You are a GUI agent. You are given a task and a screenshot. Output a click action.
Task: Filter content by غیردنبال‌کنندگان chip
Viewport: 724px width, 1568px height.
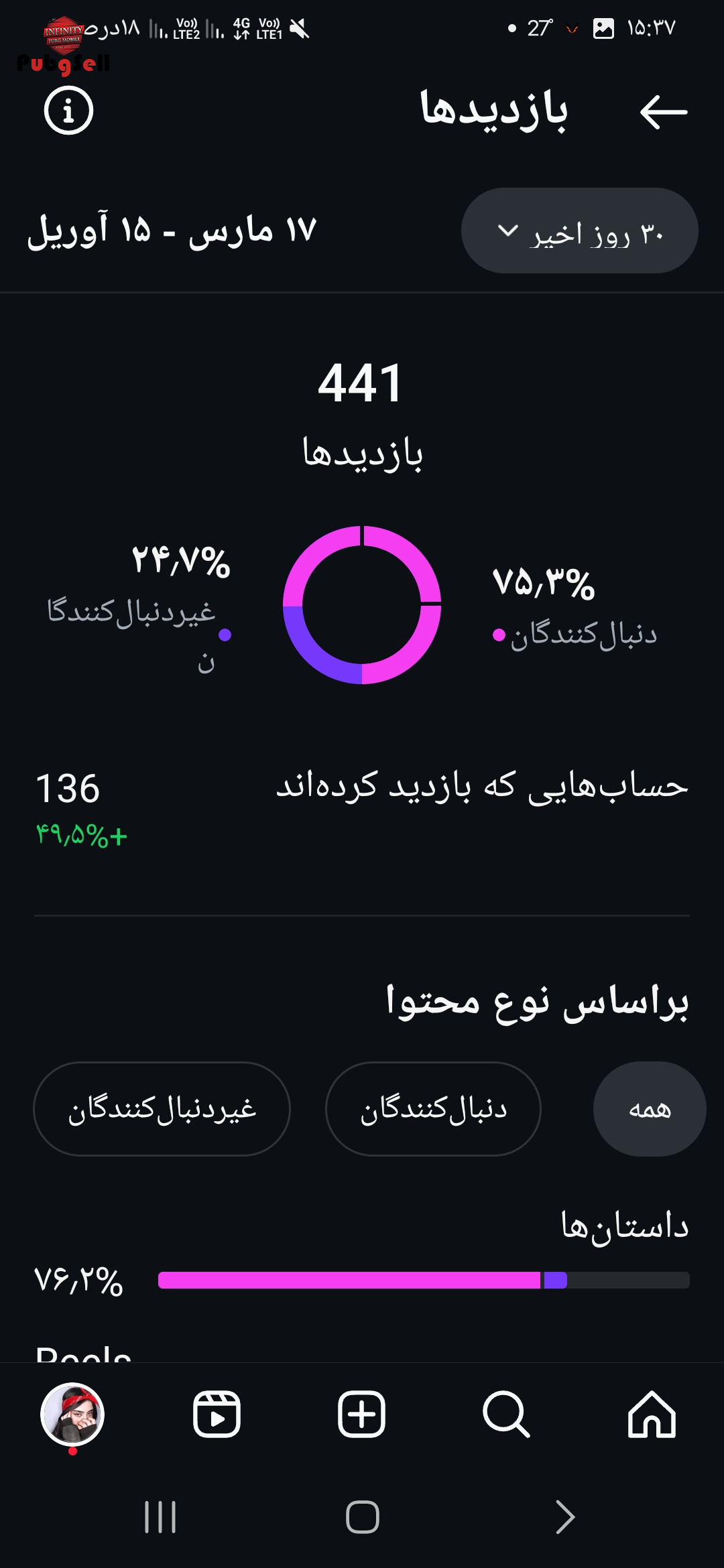pos(162,1109)
